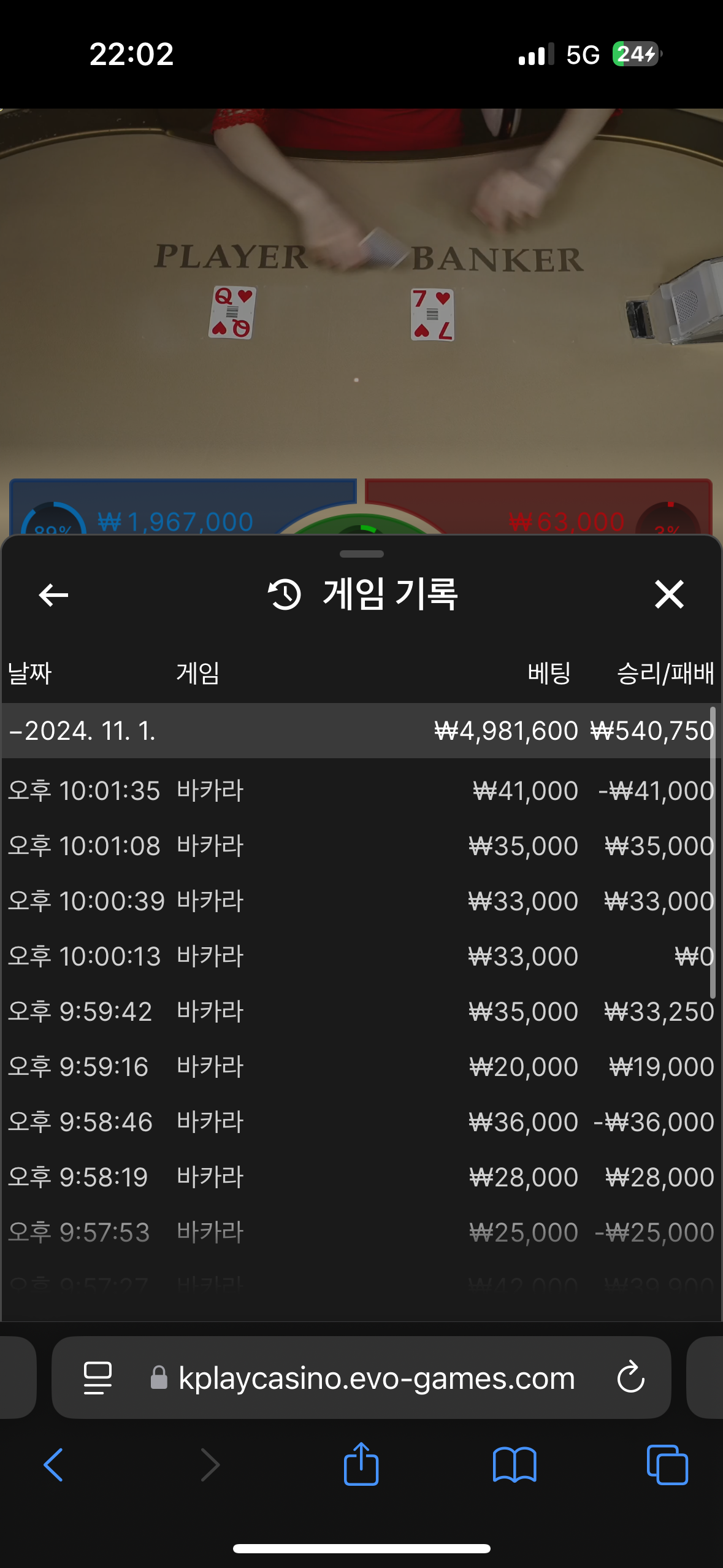
Task: Go back in Safari
Action: tap(53, 1465)
